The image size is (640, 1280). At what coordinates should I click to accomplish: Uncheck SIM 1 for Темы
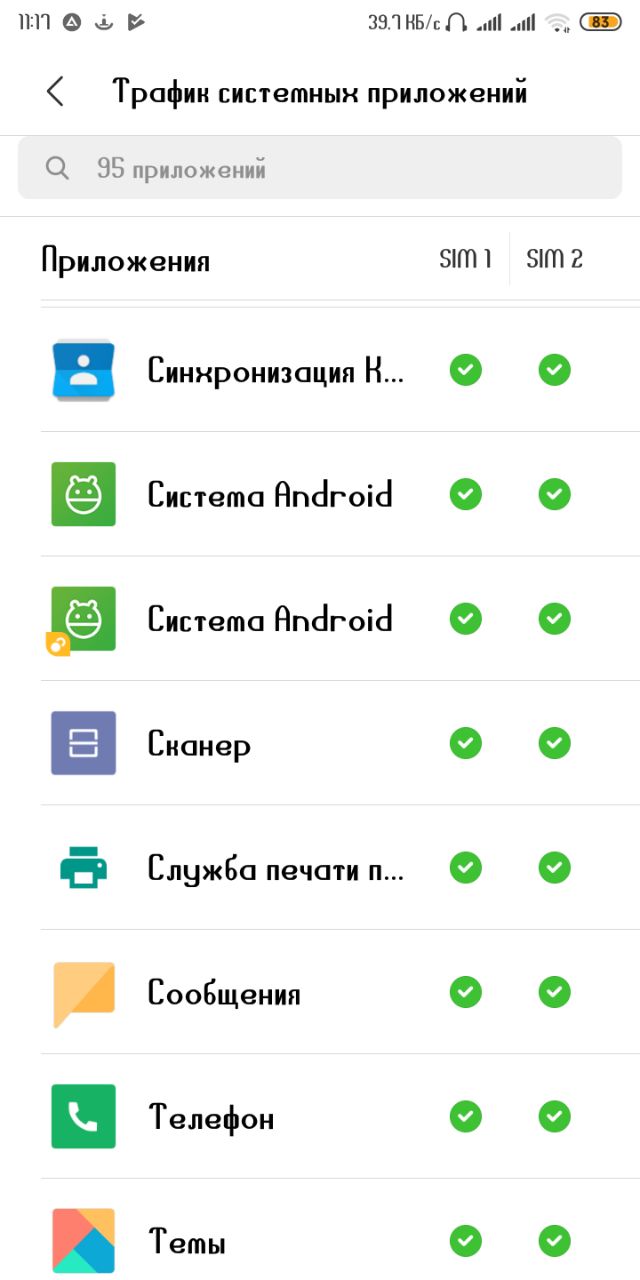click(x=465, y=1241)
